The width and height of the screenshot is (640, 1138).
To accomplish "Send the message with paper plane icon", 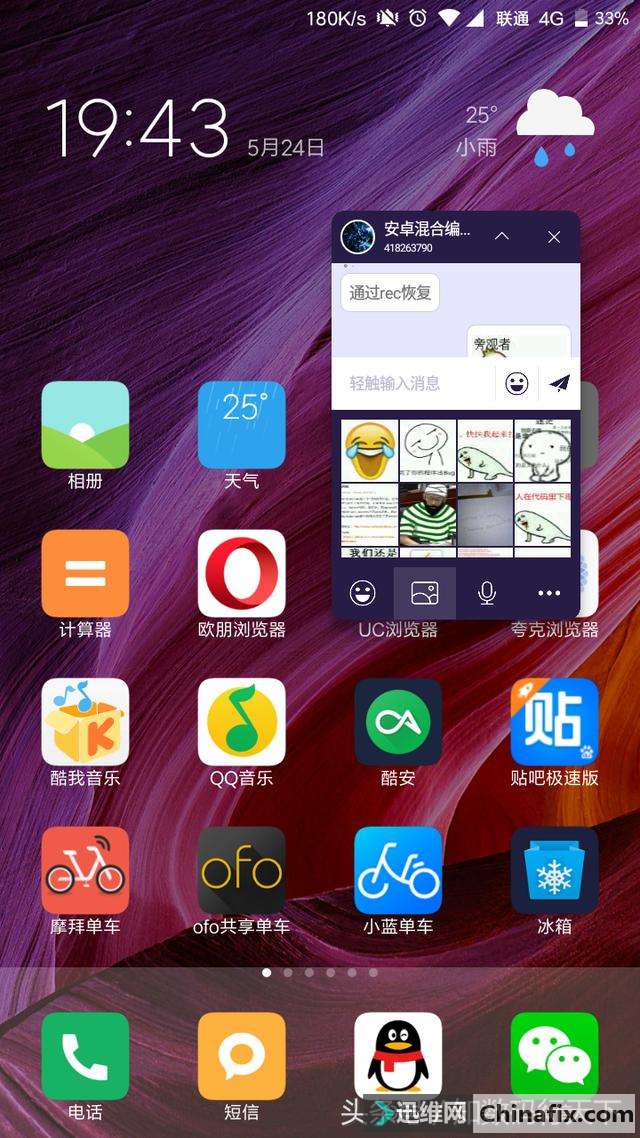I will click(559, 383).
